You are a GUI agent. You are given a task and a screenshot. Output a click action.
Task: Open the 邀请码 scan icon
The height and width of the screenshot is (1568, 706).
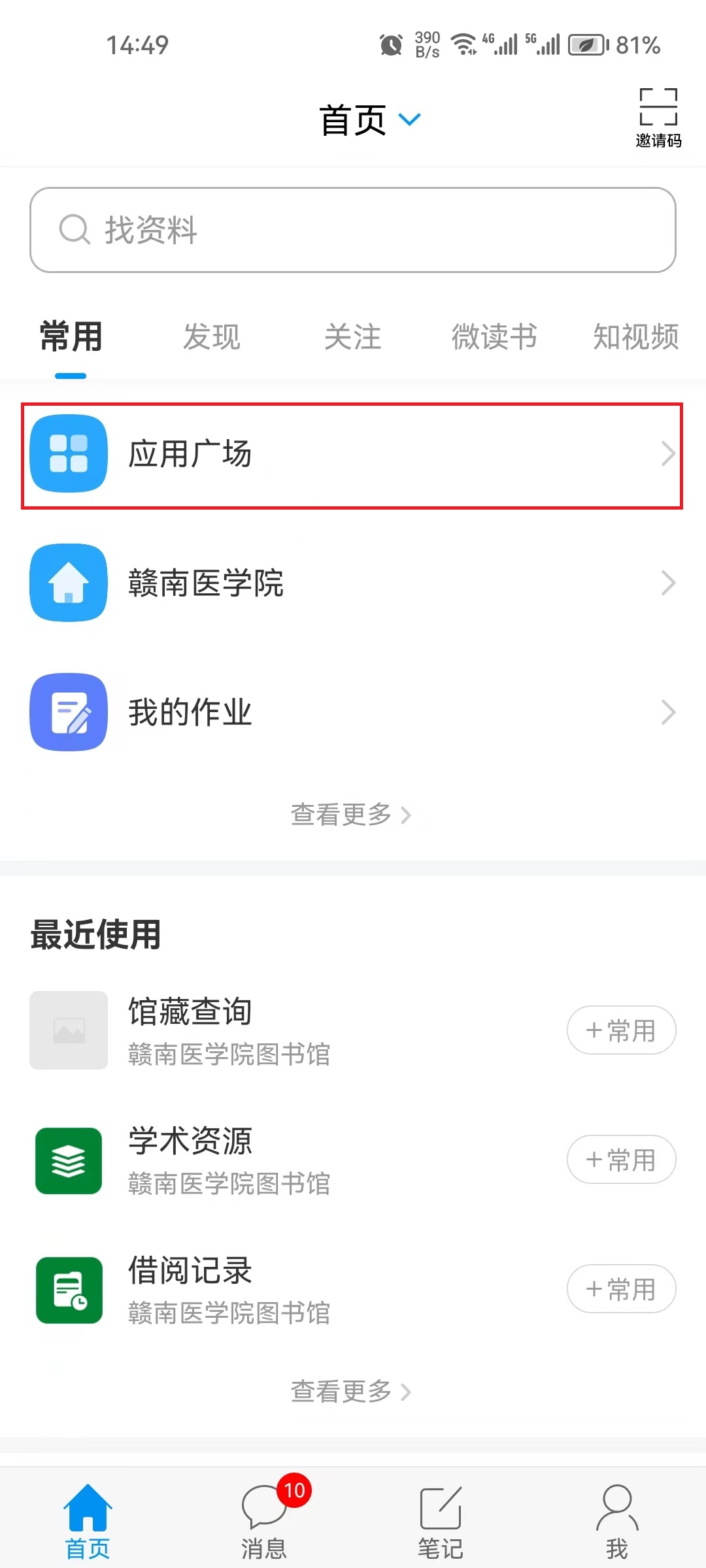658,118
